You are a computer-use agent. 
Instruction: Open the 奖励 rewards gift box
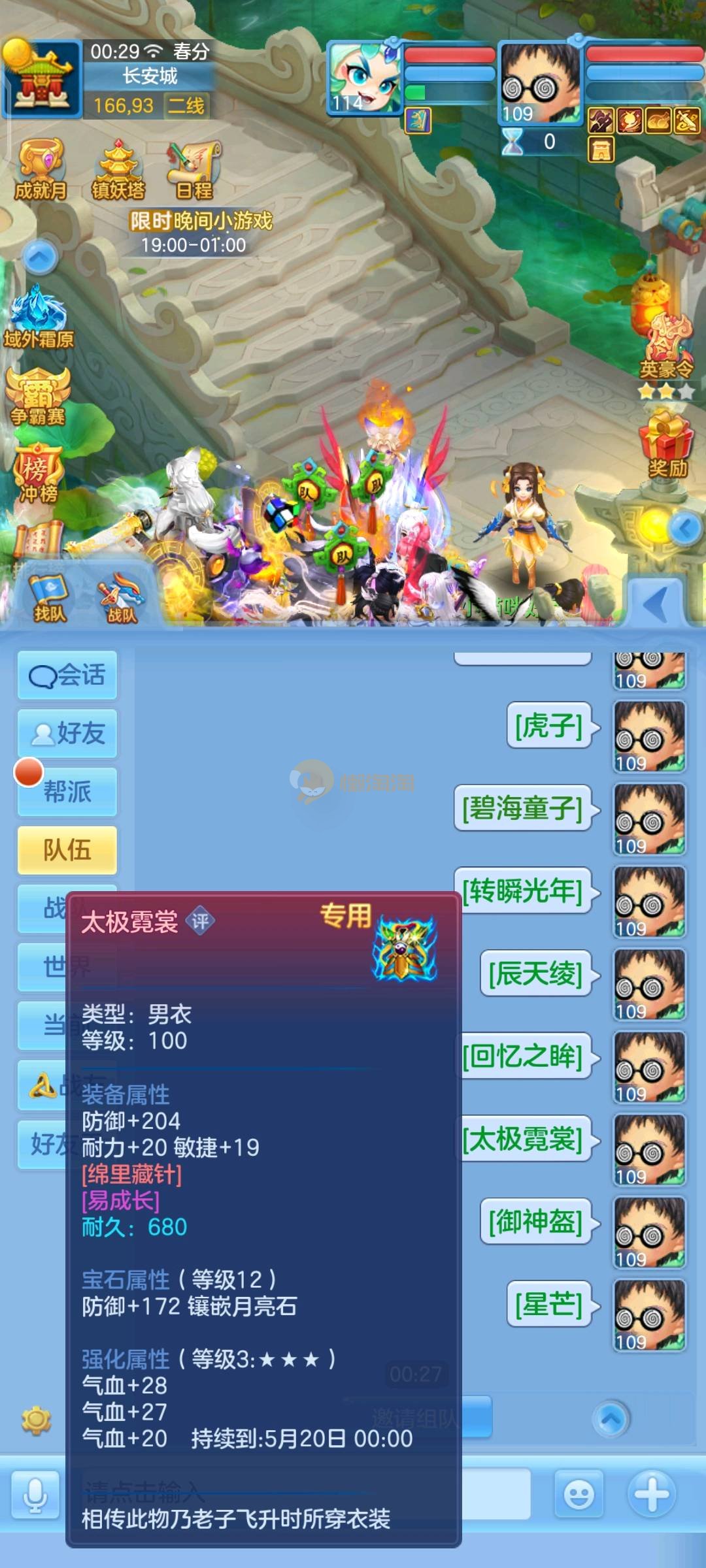[x=667, y=444]
